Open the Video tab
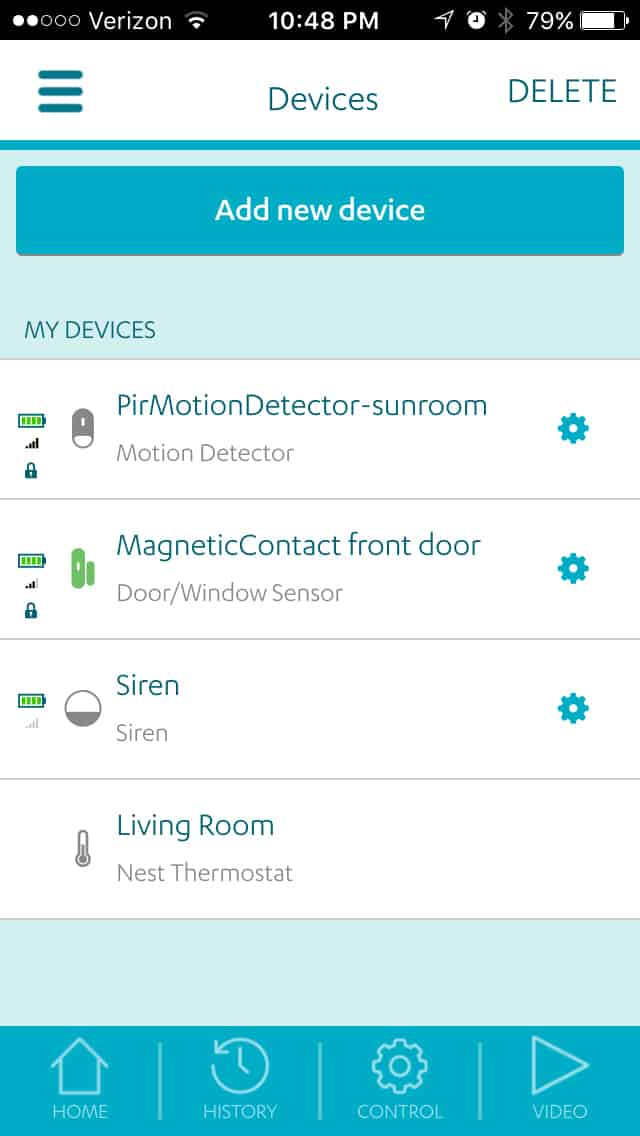Screen dimensions: 640x1136 coord(560,1078)
